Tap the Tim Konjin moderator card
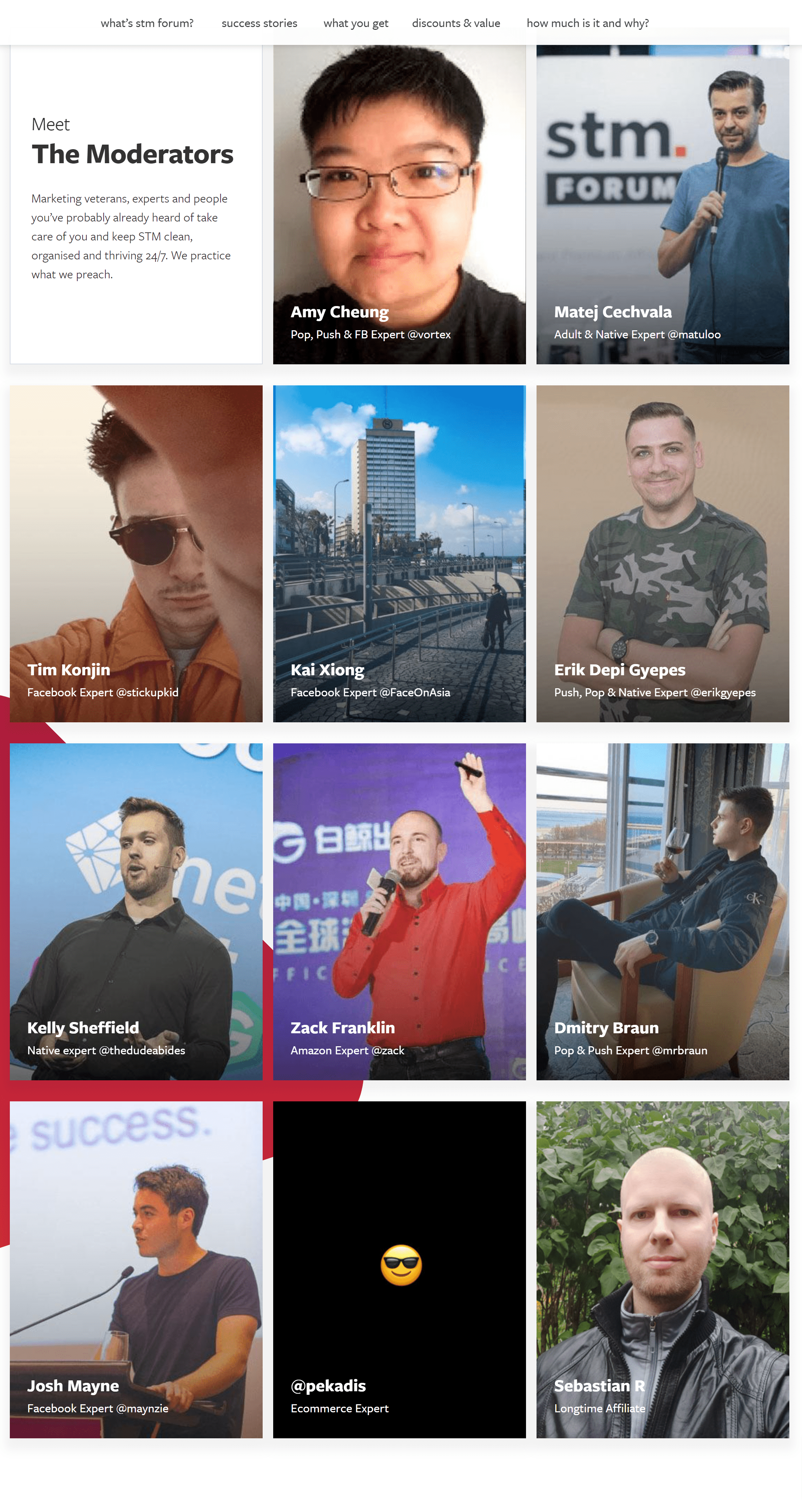 pos(136,553)
